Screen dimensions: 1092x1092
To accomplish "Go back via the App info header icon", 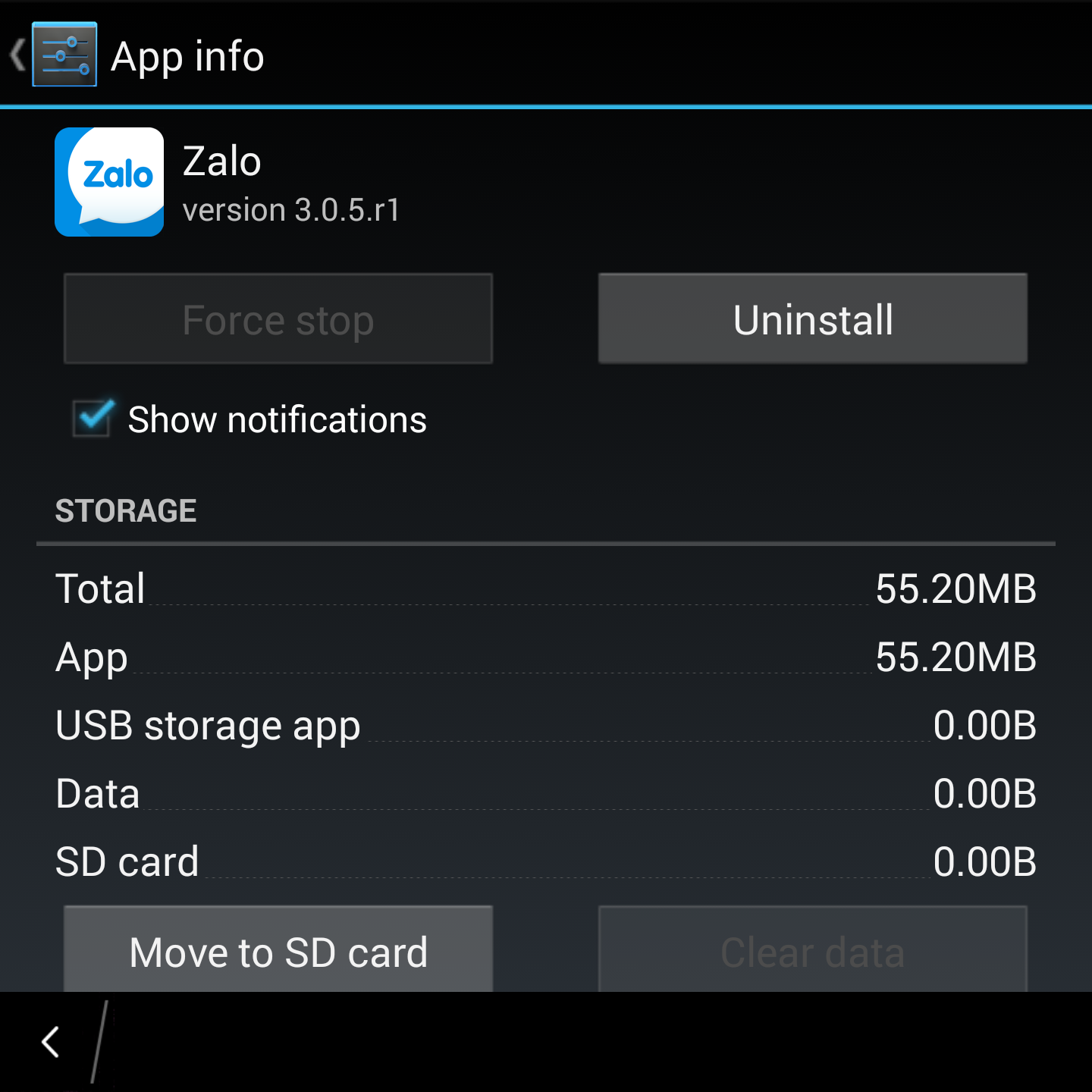I will click(x=55, y=55).
